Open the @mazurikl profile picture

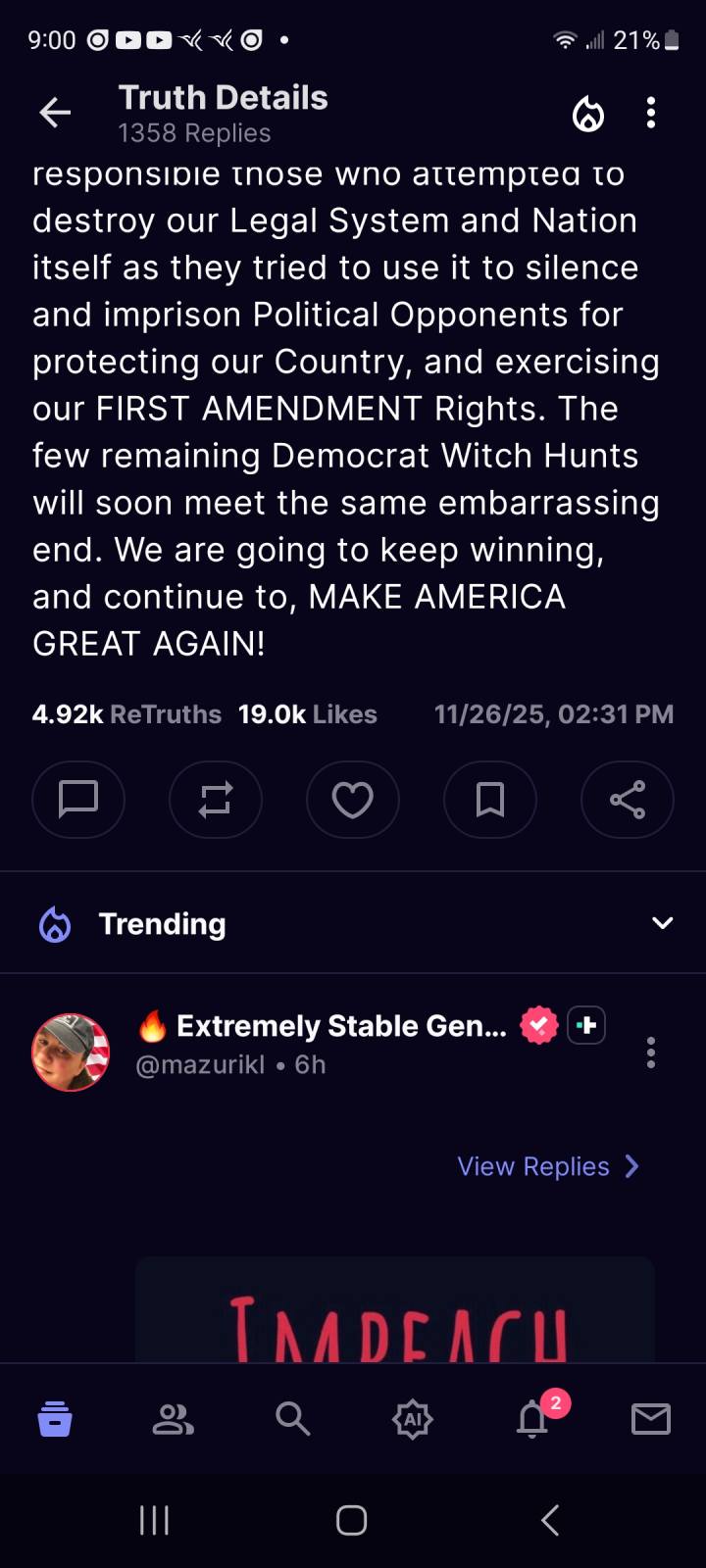[x=71, y=1053]
